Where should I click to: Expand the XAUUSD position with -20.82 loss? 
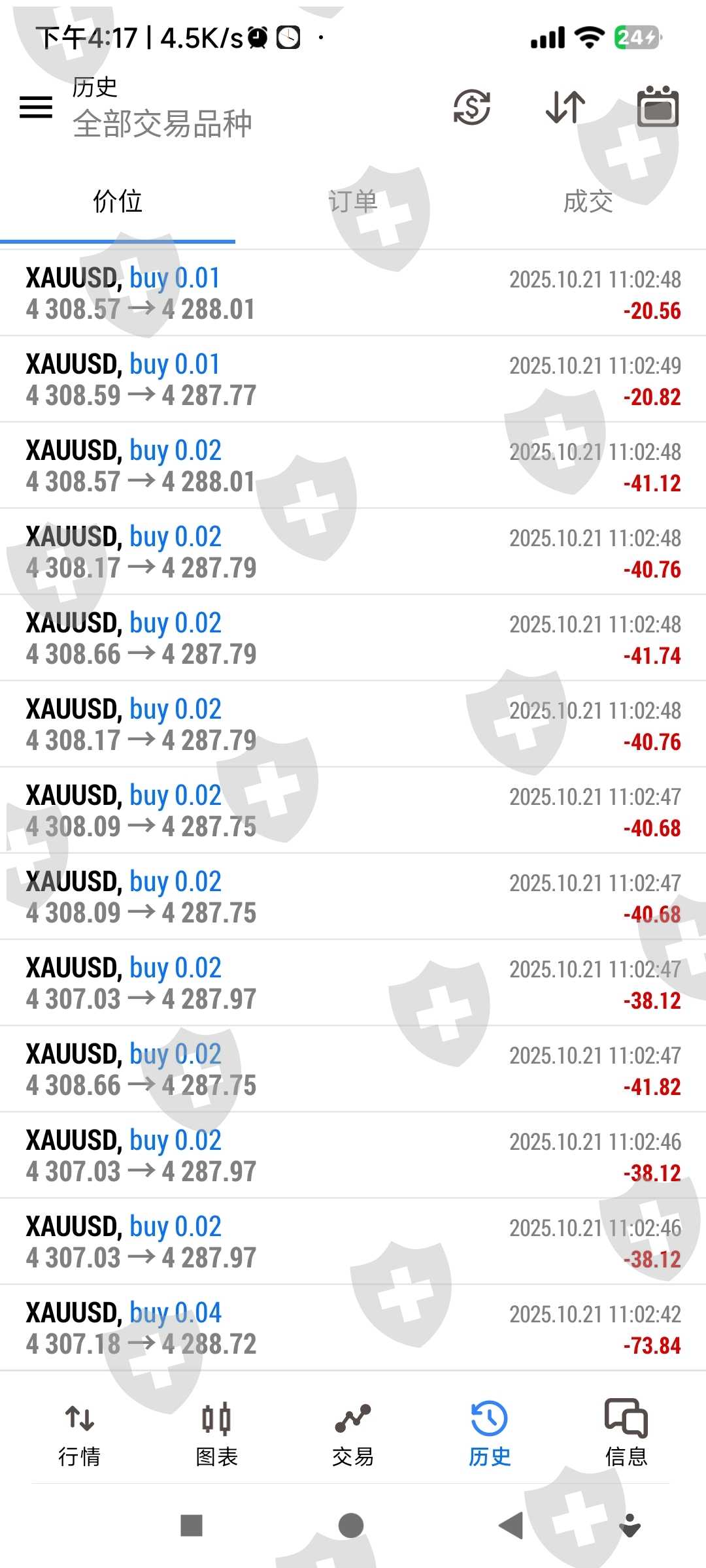[353, 380]
